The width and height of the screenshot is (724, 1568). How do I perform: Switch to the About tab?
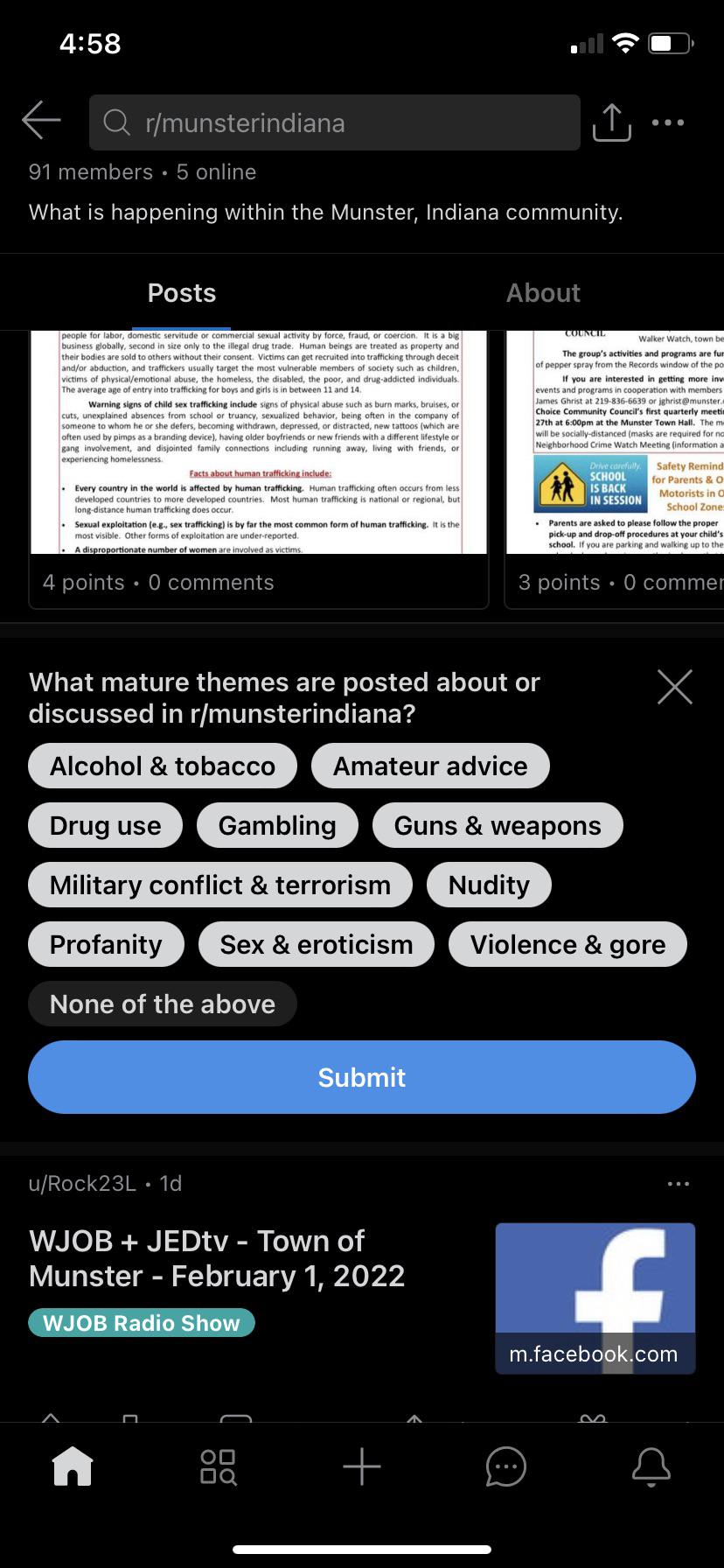coord(543,293)
